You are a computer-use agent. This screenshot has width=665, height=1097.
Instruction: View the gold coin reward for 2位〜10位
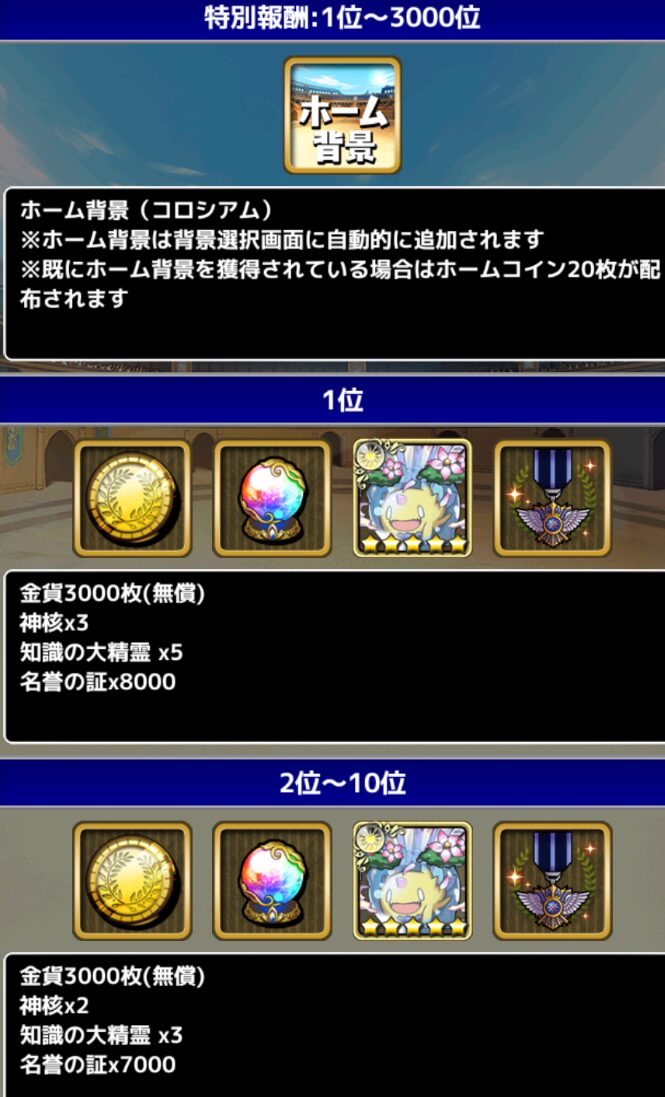click(132, 881)
